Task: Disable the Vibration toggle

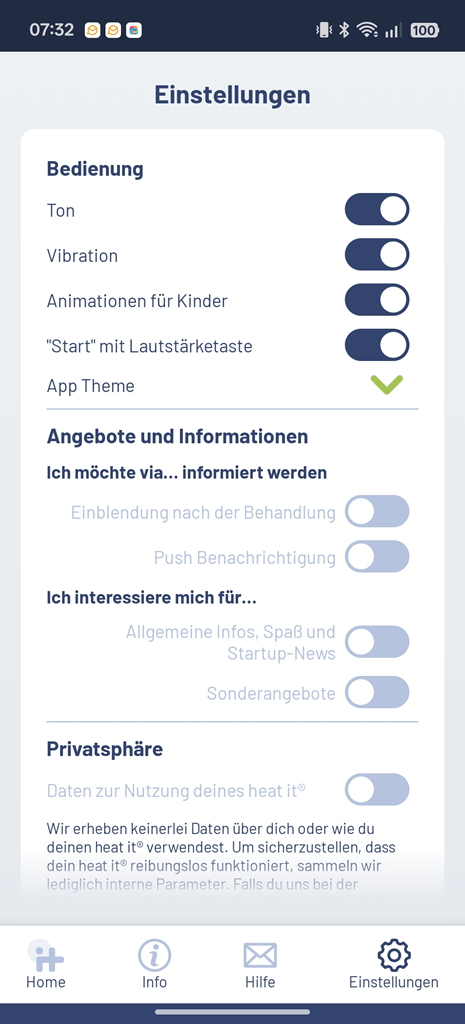Action: pyautogui.click(x=377, y=255)
